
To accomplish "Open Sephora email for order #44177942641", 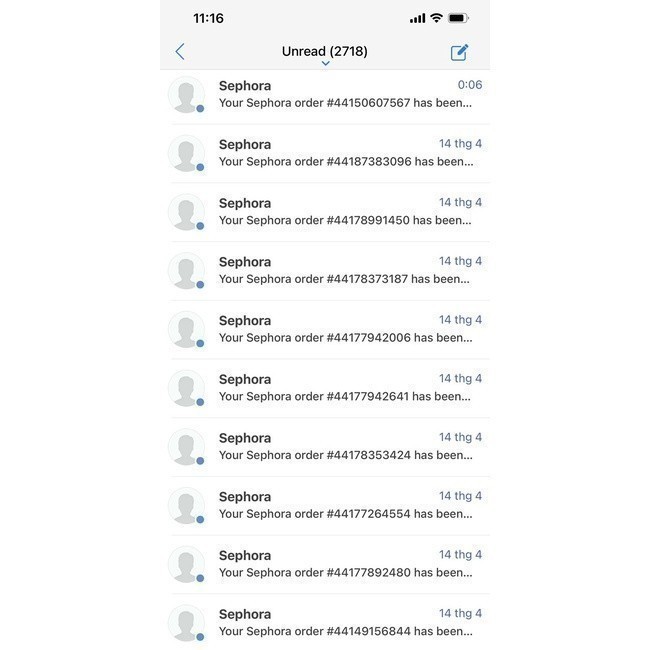I will pos(345,388).
